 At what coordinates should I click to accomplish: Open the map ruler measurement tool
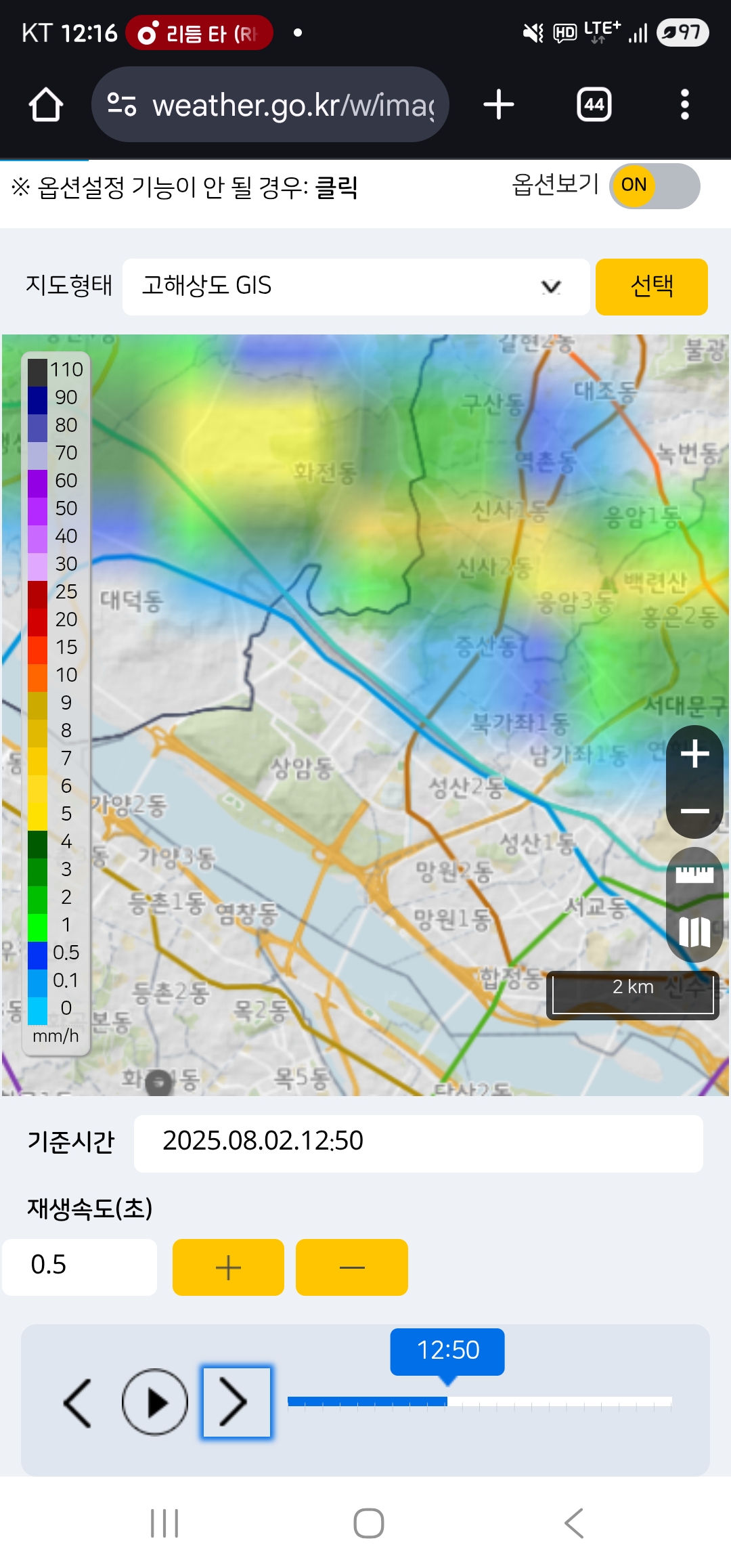tap(695, 875)
